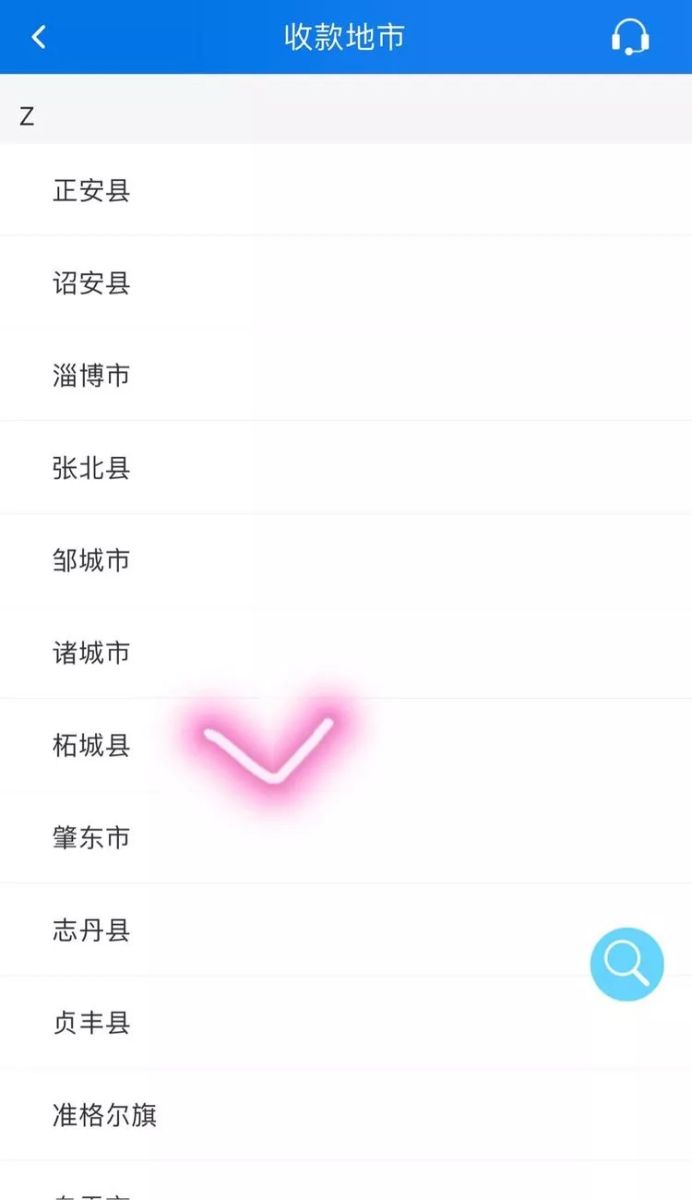
Task: Select 淄博市
Action: tap(92, 375)
